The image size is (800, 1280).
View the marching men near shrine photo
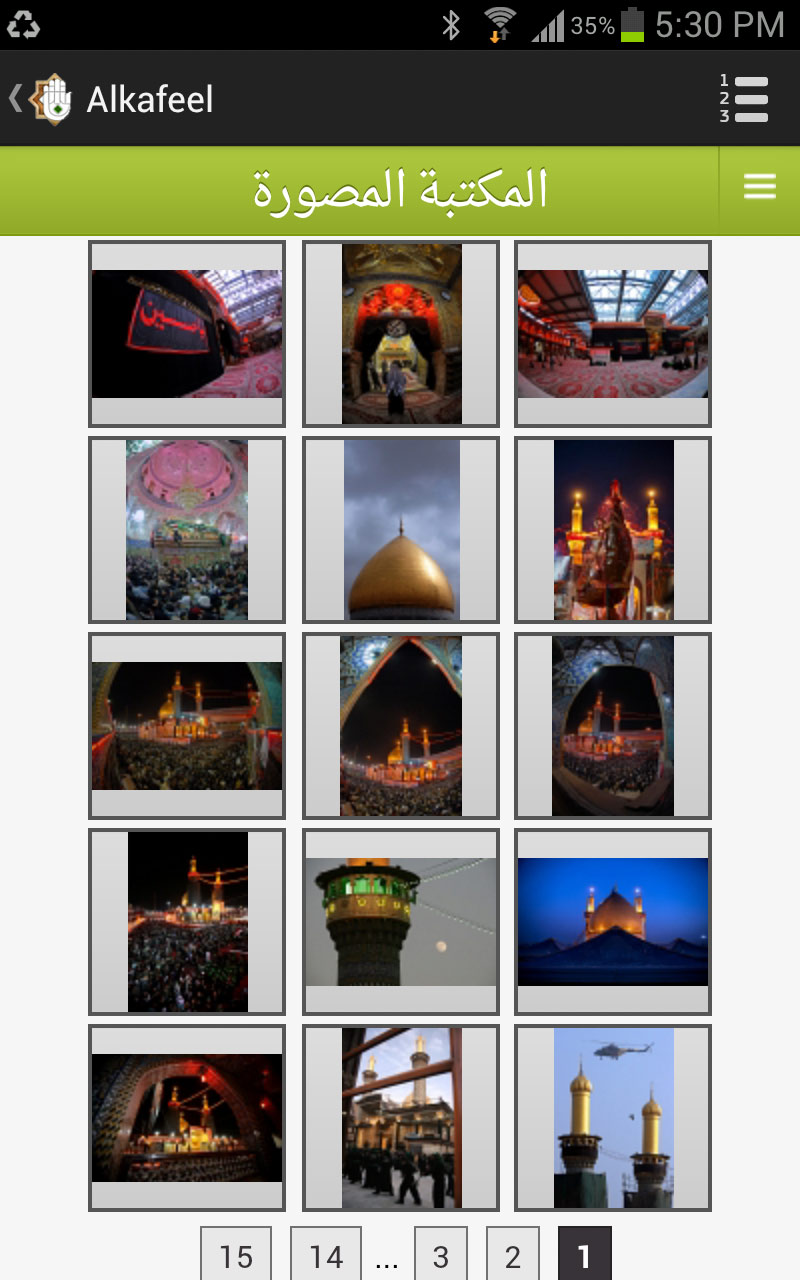[401, 1118]
